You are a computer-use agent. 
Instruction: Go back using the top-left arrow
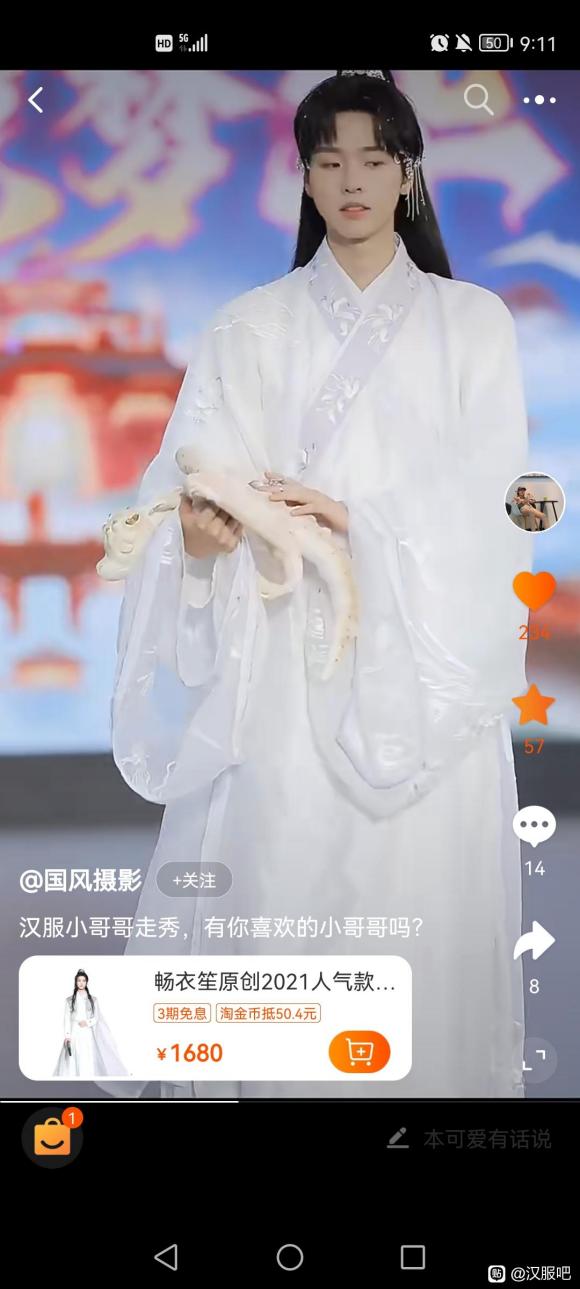pos(35,100)
